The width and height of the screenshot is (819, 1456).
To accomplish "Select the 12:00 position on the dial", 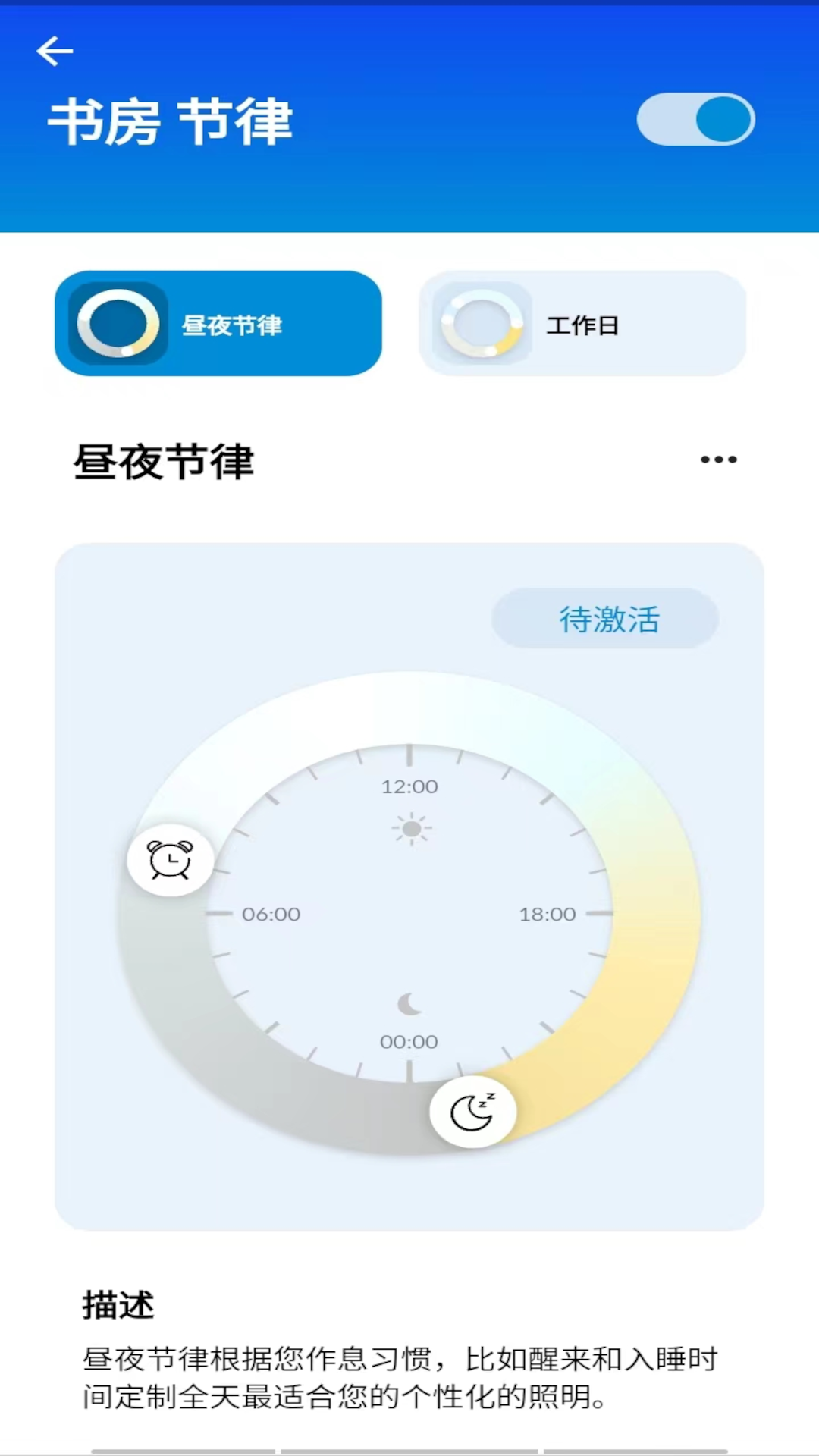I will click(409, 786).
